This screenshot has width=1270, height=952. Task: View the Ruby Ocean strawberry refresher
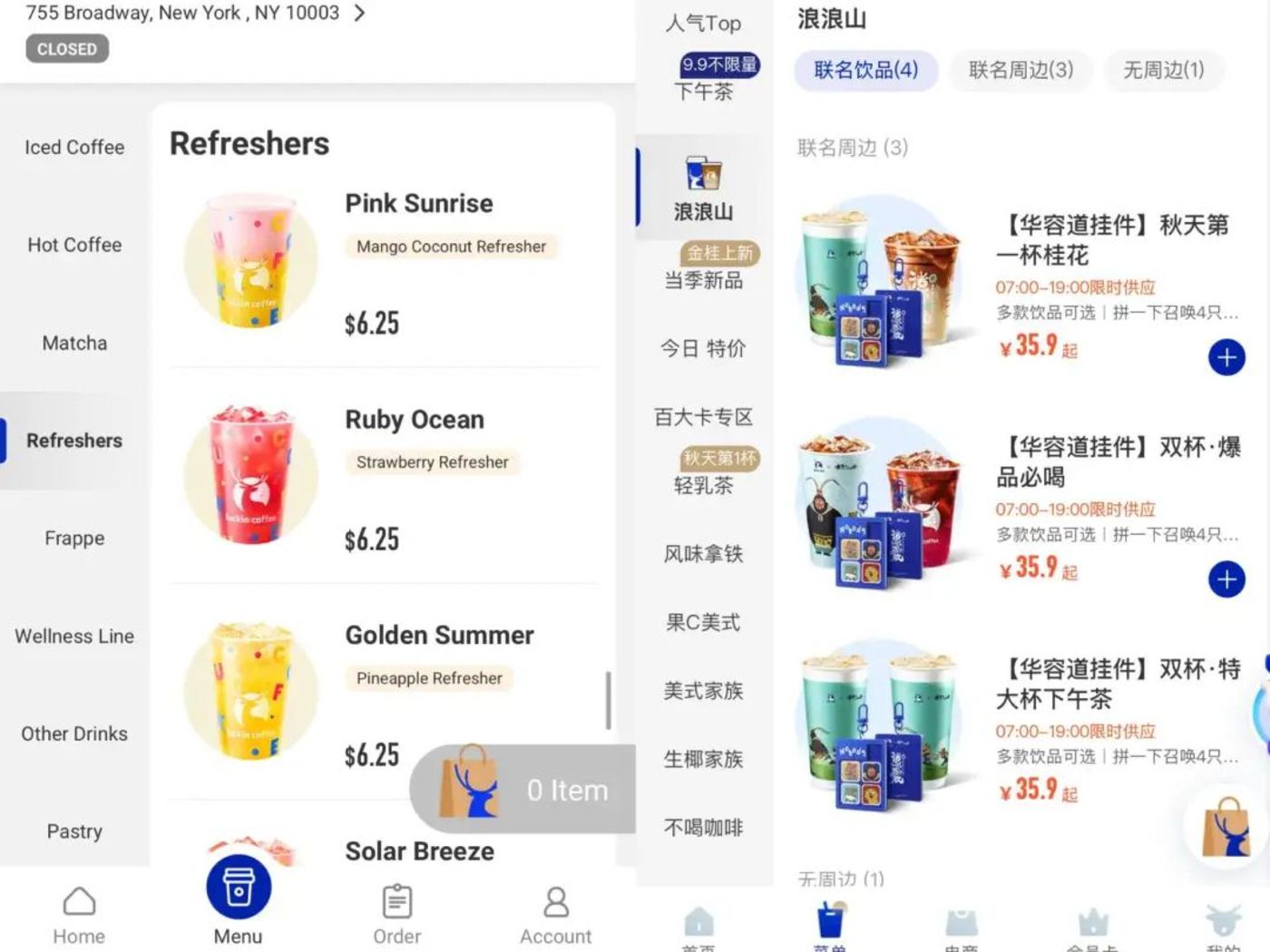pyautogui.click(x=414, y=420)
